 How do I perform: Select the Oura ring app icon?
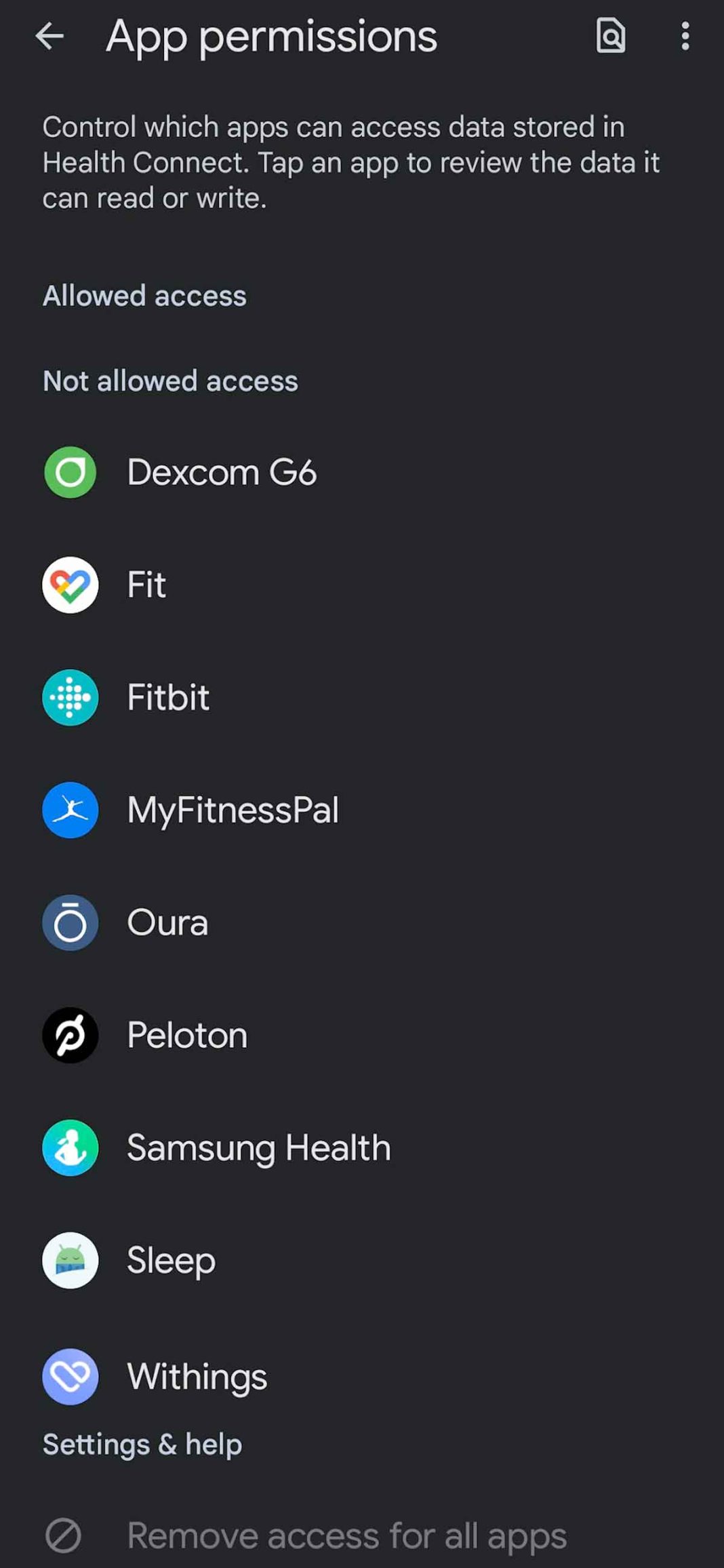(70, 922)
